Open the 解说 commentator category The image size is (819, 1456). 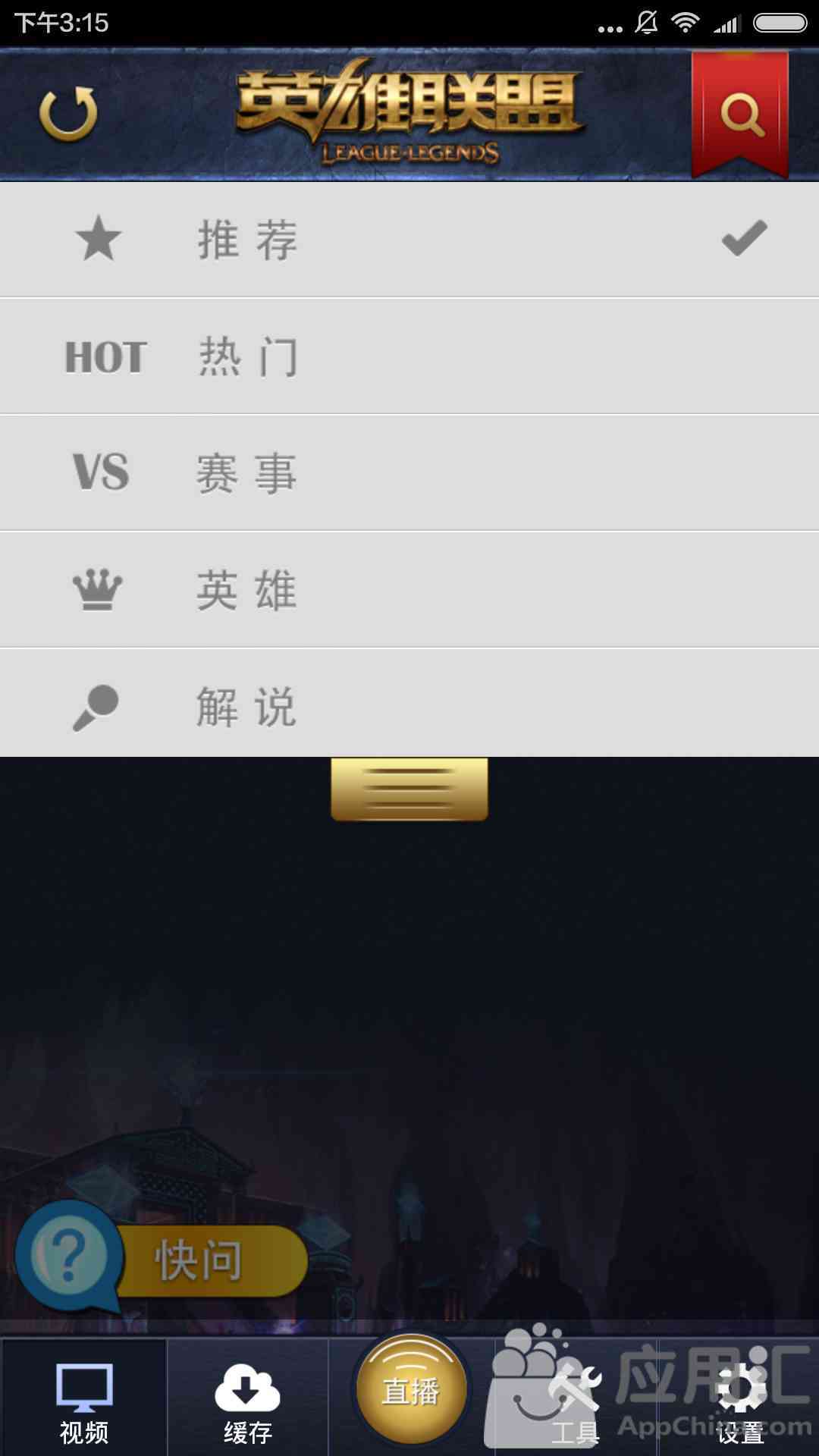pos(409,703)
